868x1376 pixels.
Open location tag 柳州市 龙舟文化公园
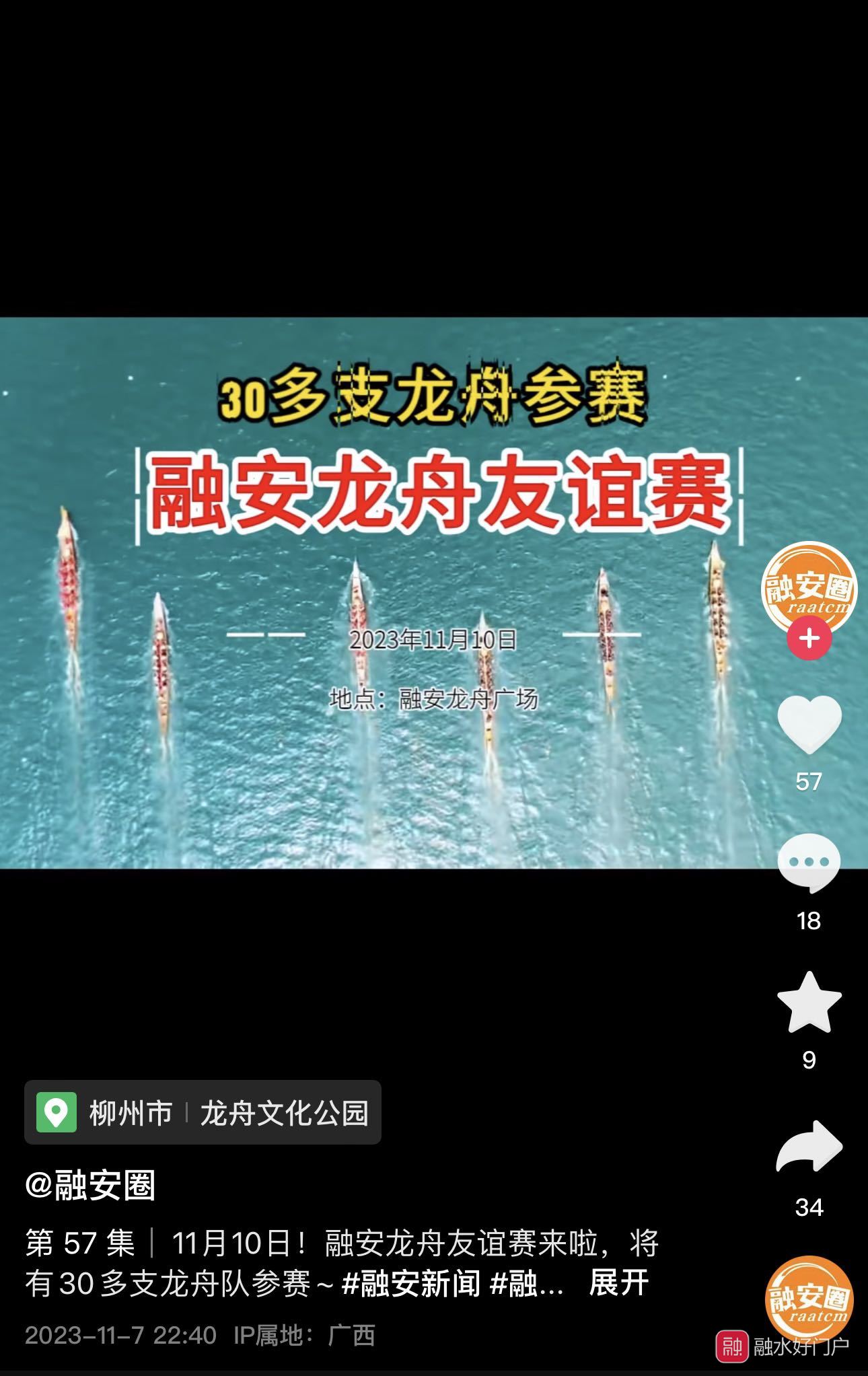point(203,1113)
